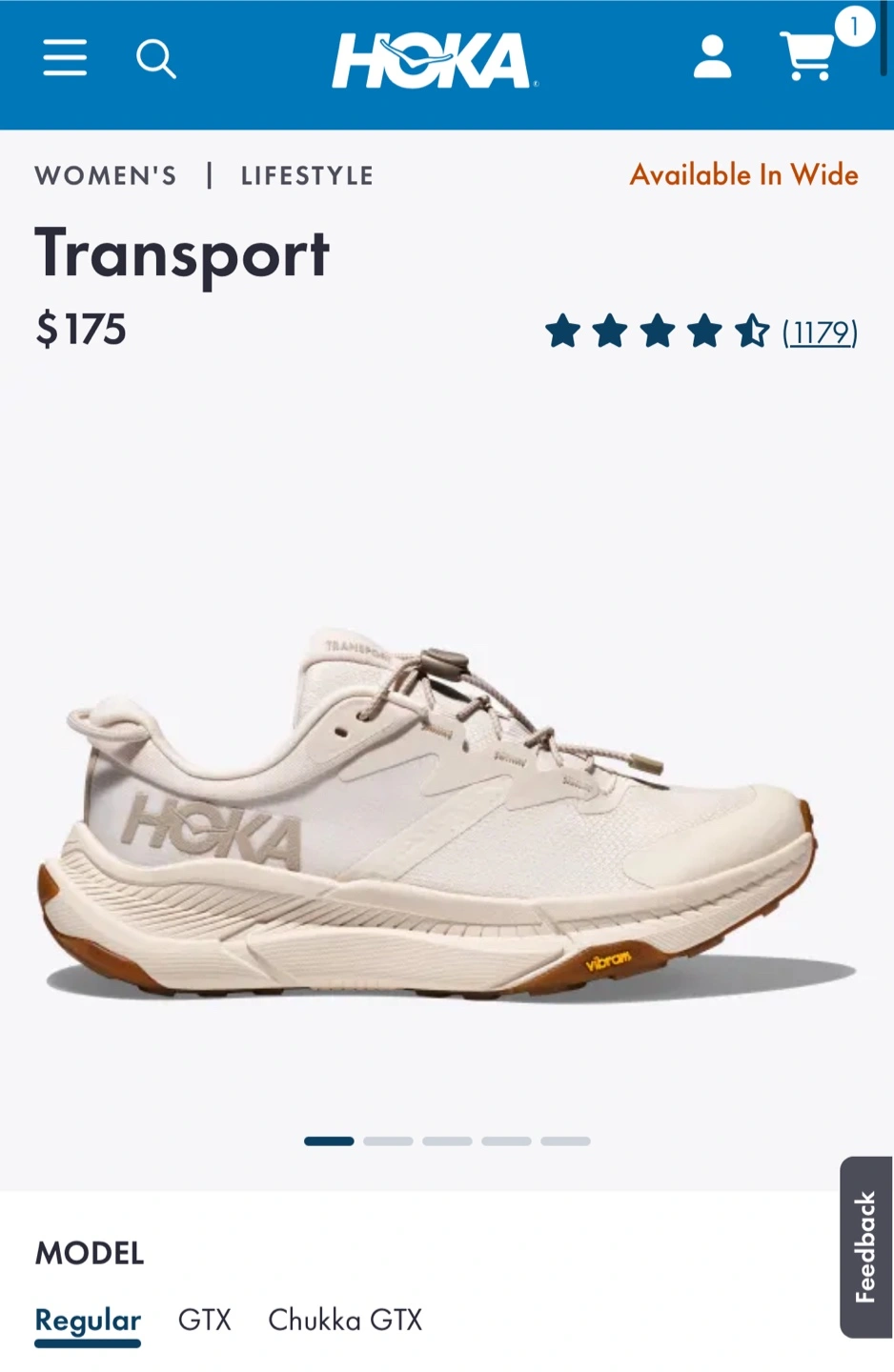Open the search icon
The height and width of the screenshot is (1372, 894).
155,58
